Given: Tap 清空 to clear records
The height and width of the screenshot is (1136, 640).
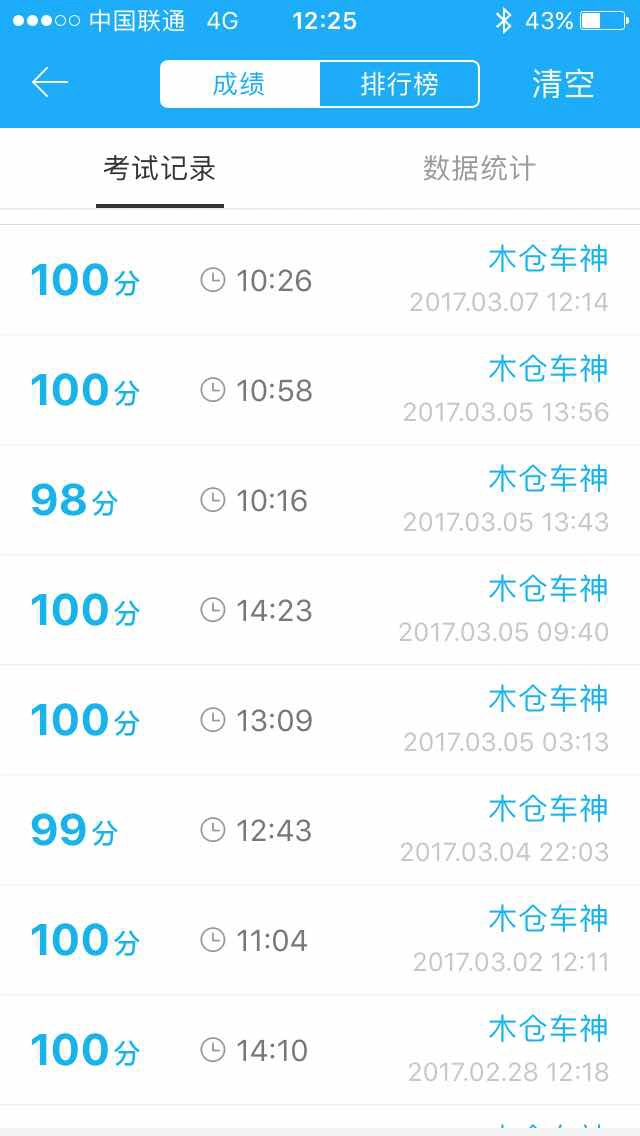Looking at the screenshot, I should [562, 84].
